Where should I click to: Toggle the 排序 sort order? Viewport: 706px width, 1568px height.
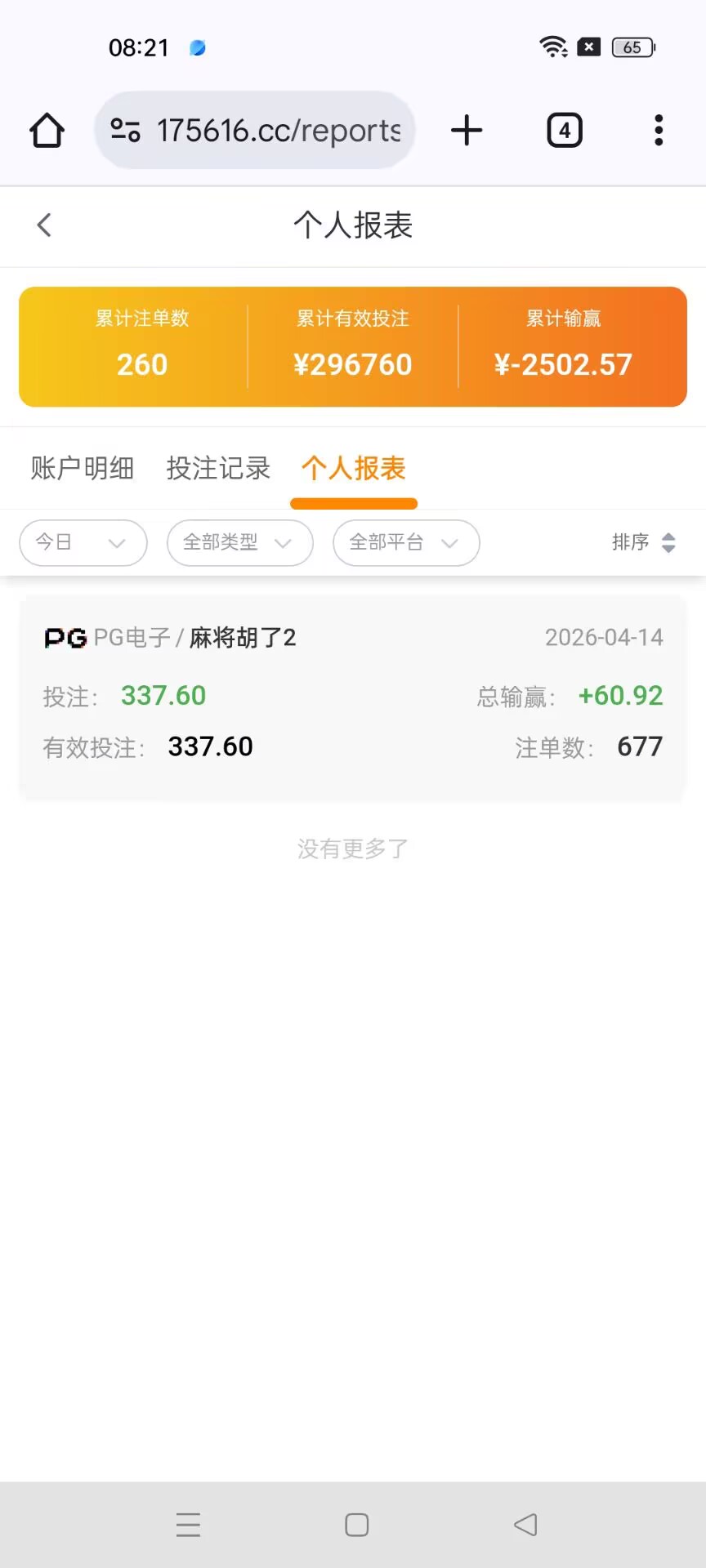644,543
